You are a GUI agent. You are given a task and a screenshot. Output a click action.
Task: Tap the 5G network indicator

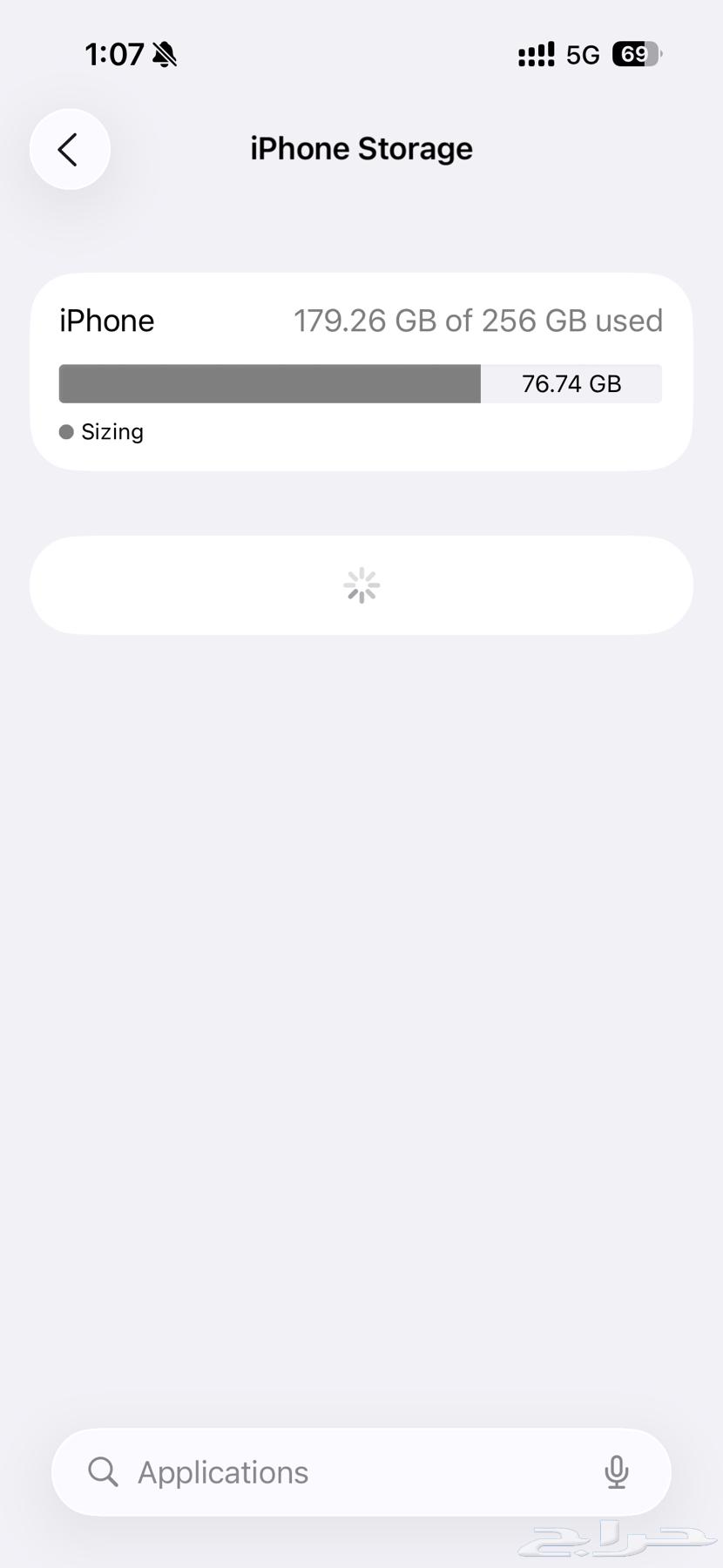pyautogui.click(x=584, y=54)
